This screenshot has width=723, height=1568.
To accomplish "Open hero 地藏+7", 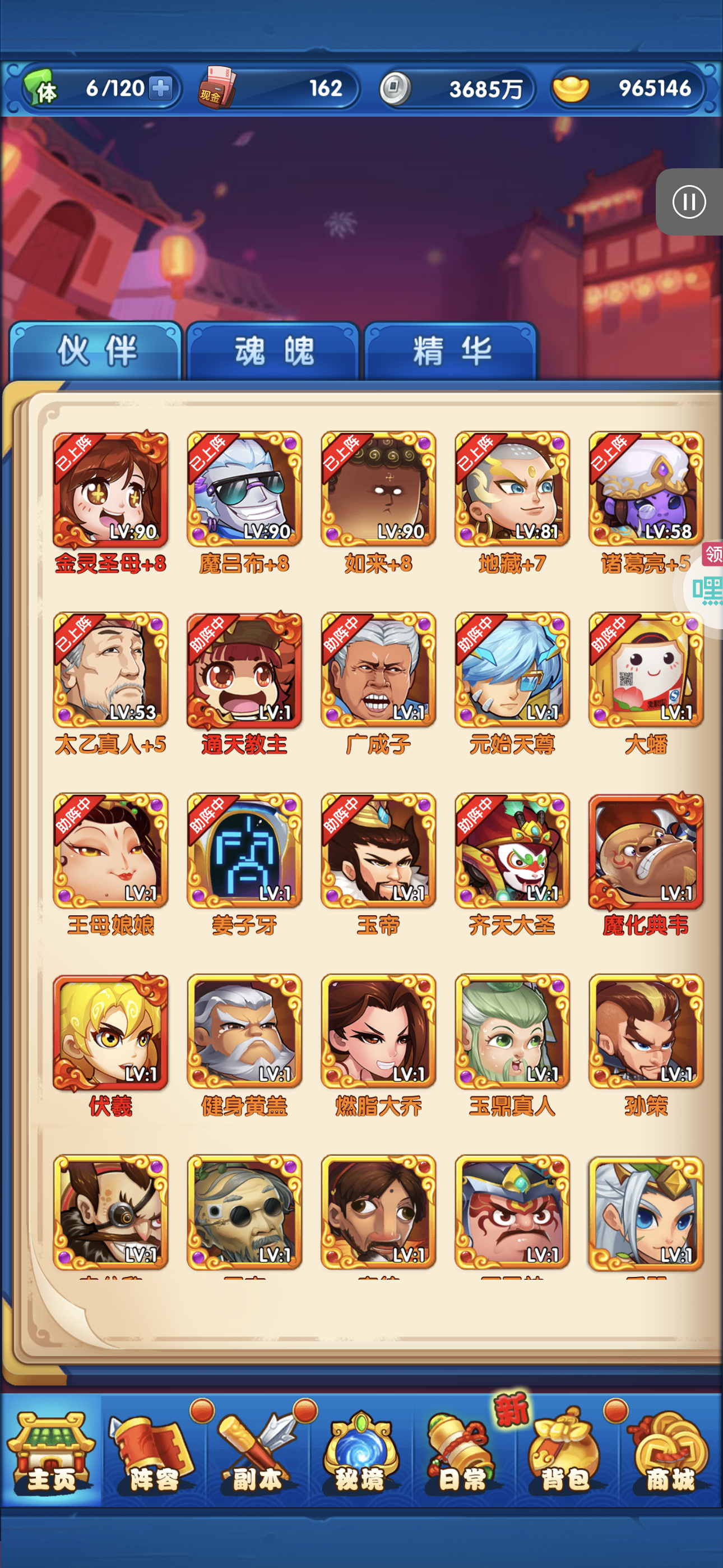I will pos(512,490).
